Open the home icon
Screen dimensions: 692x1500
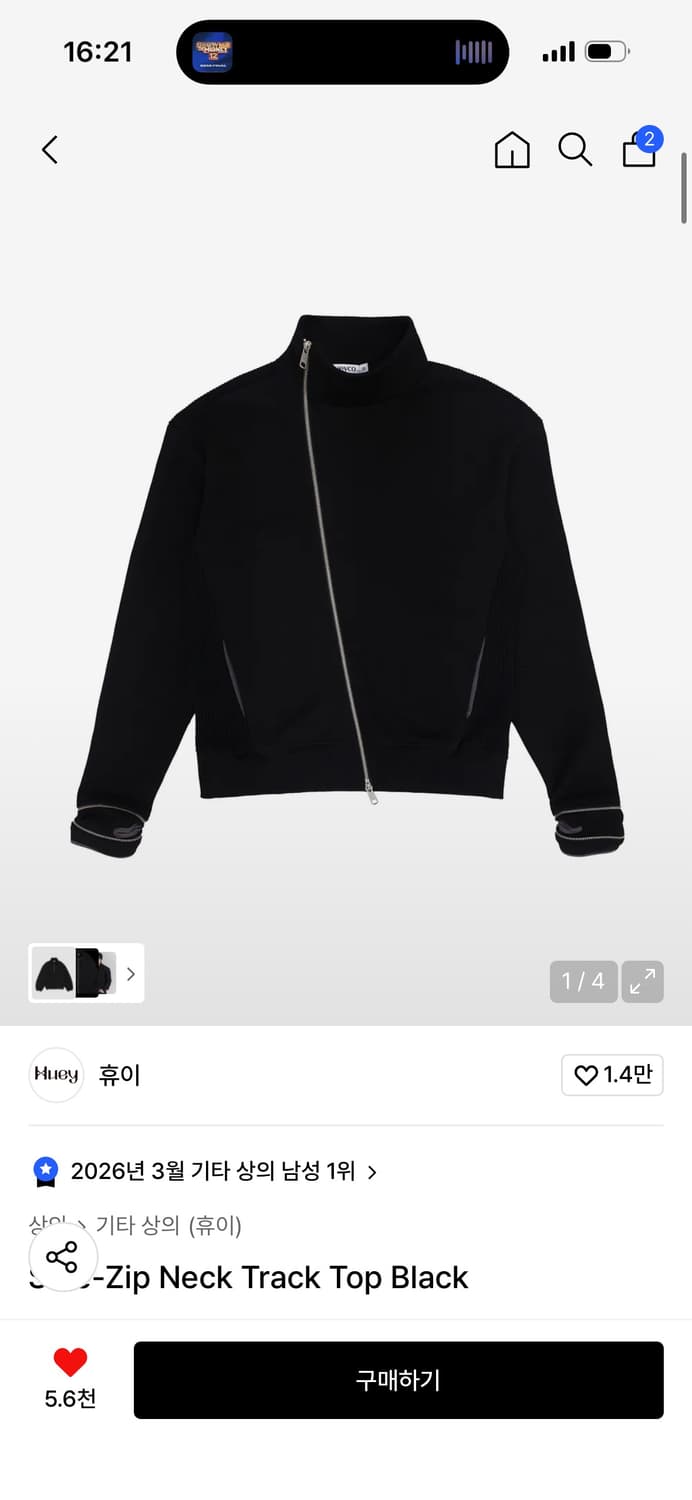[x=512, y=150]
